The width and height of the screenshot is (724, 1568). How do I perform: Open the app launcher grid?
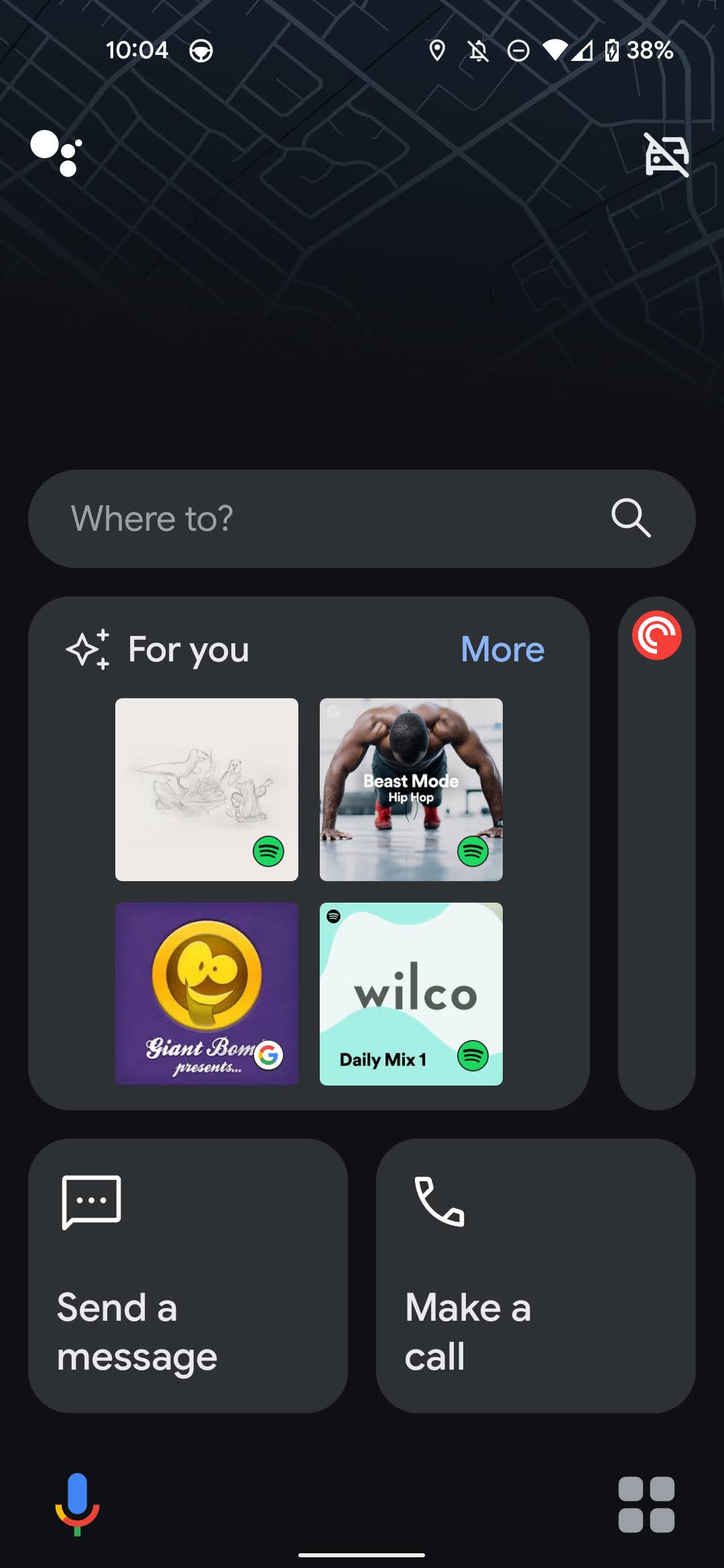646,1504
